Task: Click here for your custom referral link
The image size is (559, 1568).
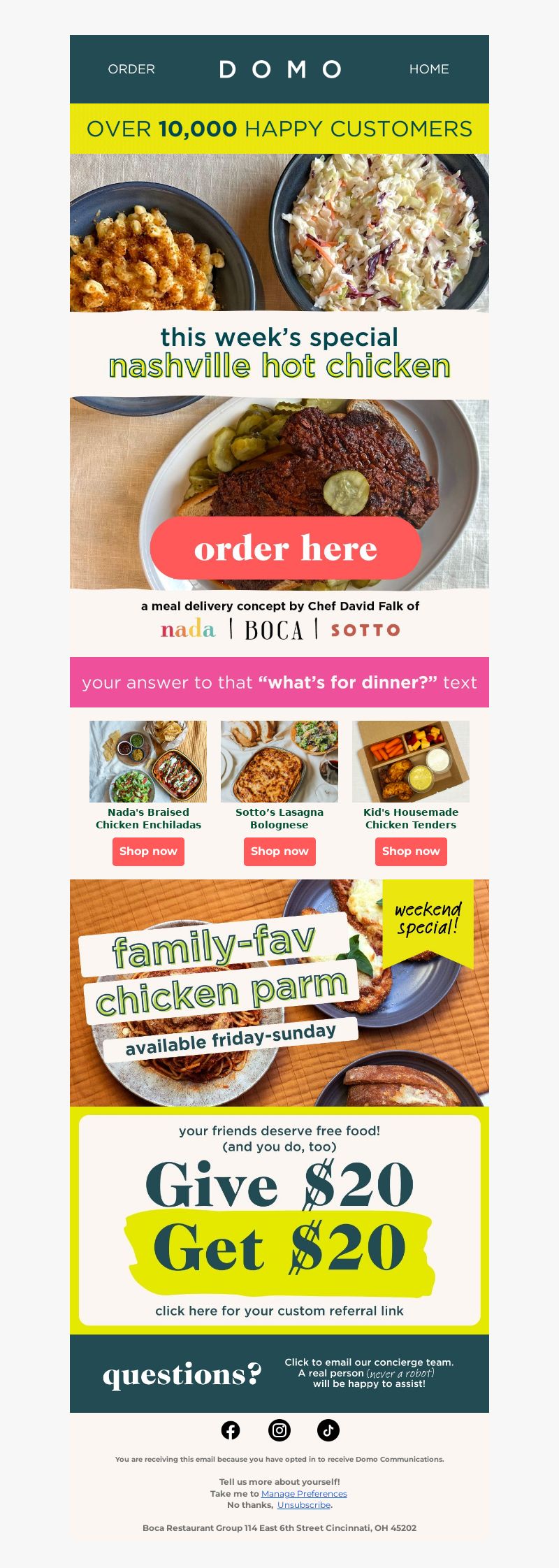Action: tap(279, 1311)
